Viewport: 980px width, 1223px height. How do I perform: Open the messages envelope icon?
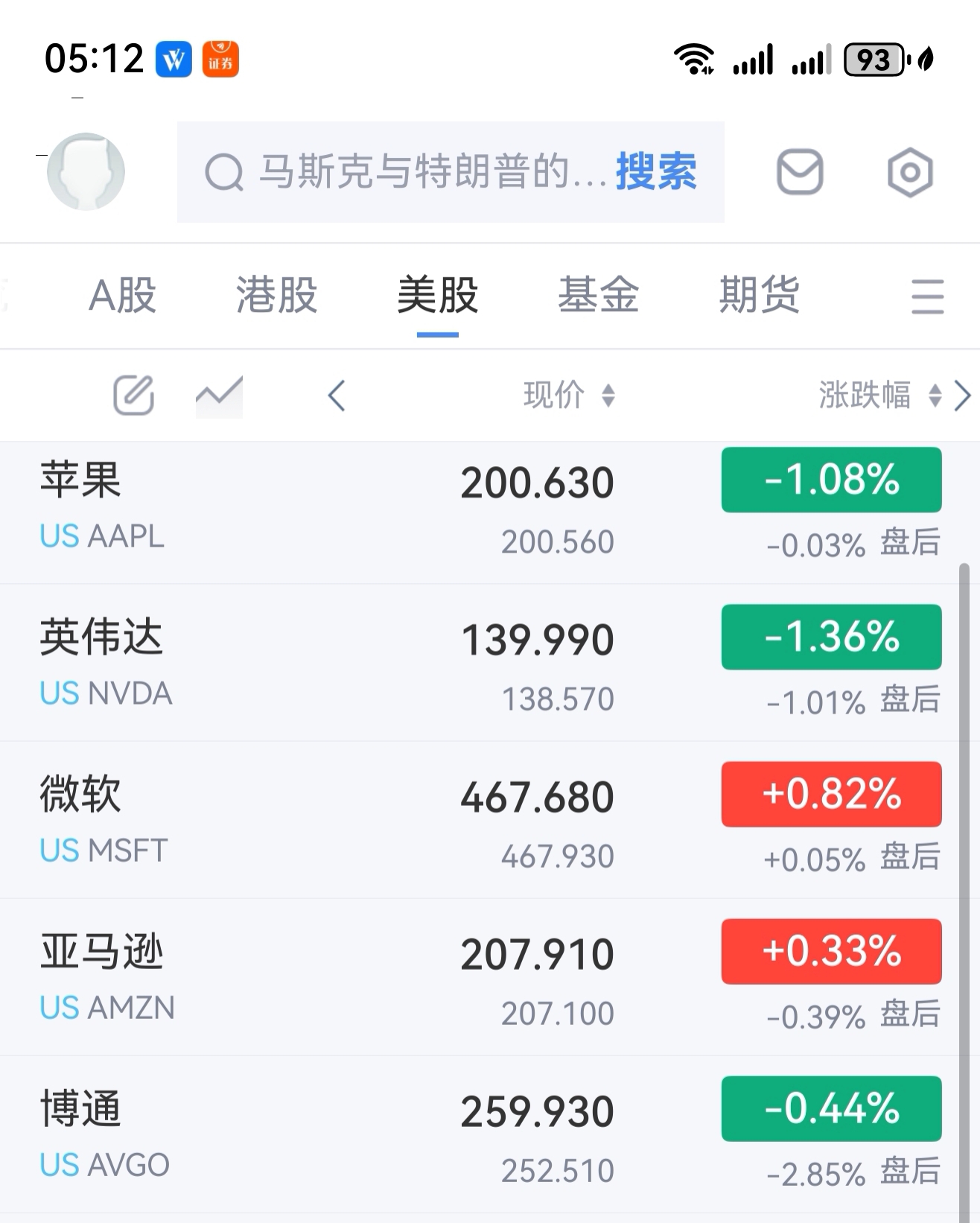[x=800, y=171]
